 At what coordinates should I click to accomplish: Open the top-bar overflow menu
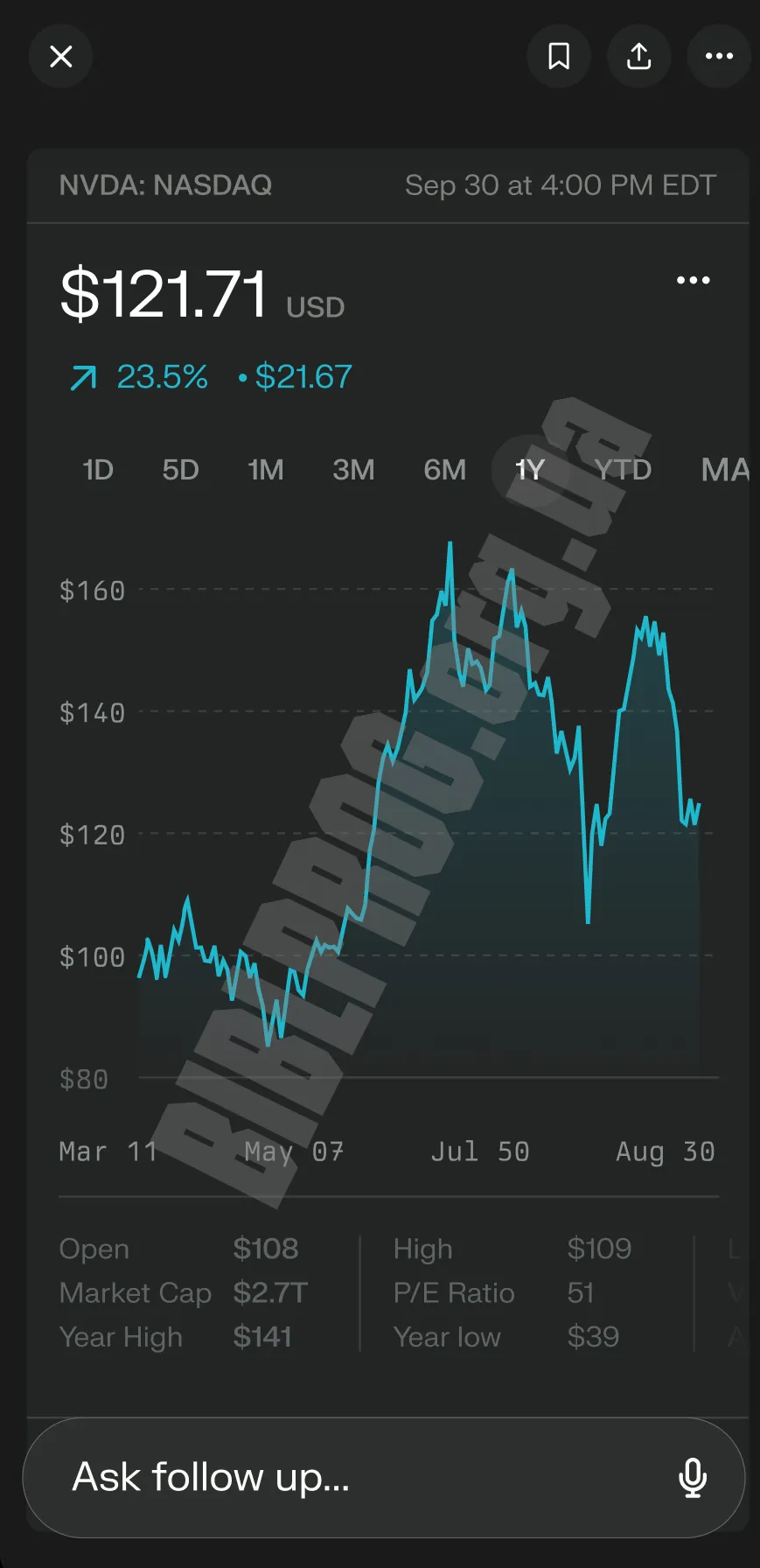pos(719,57)
